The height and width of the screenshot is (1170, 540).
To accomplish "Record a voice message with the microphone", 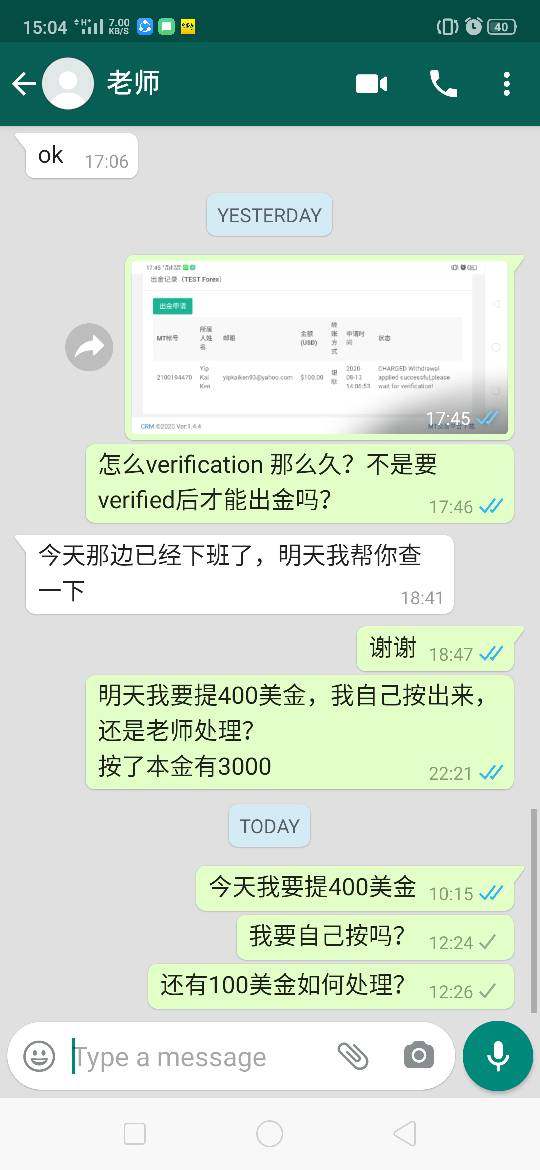I will pyautogui.click(x=497, y=1056).
